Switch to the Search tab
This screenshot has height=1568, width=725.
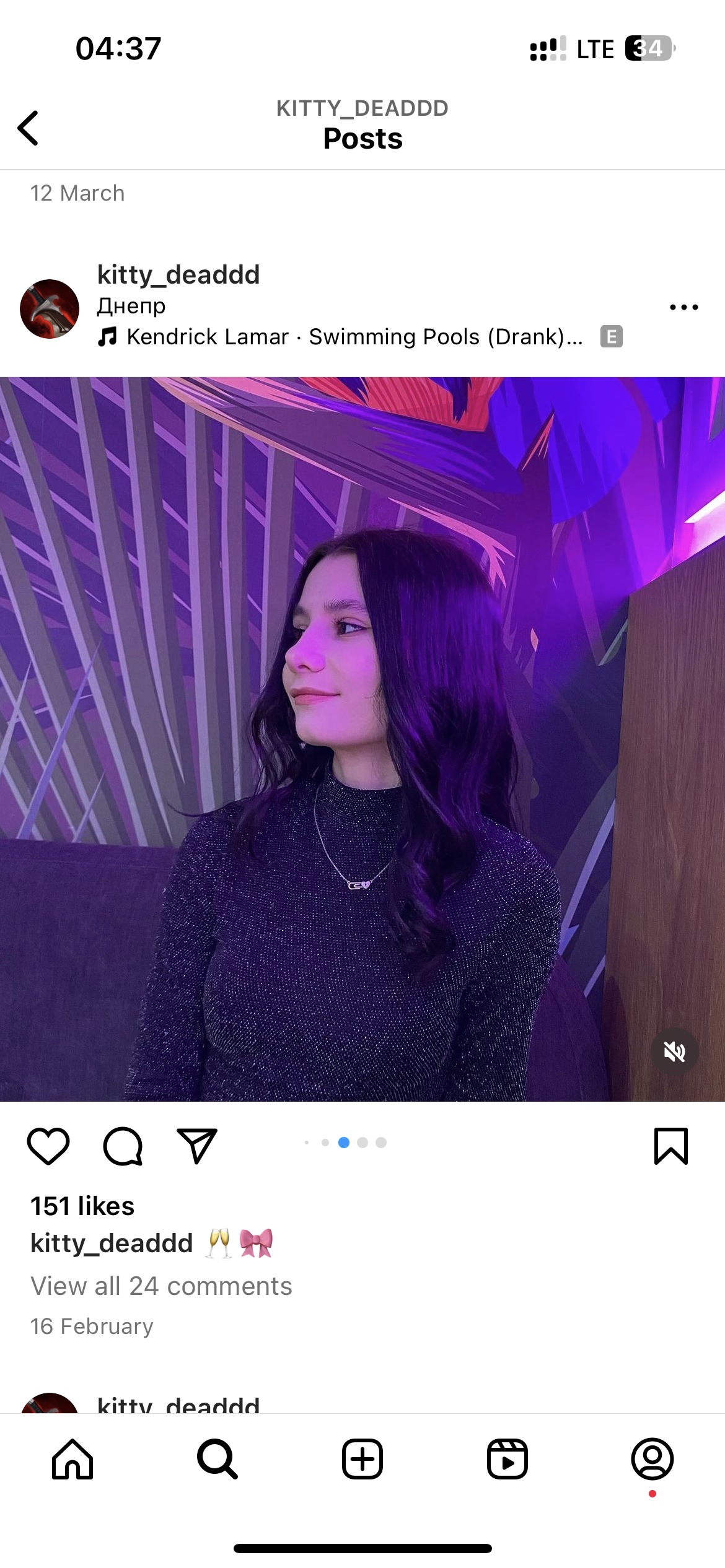click(217, 1459)
